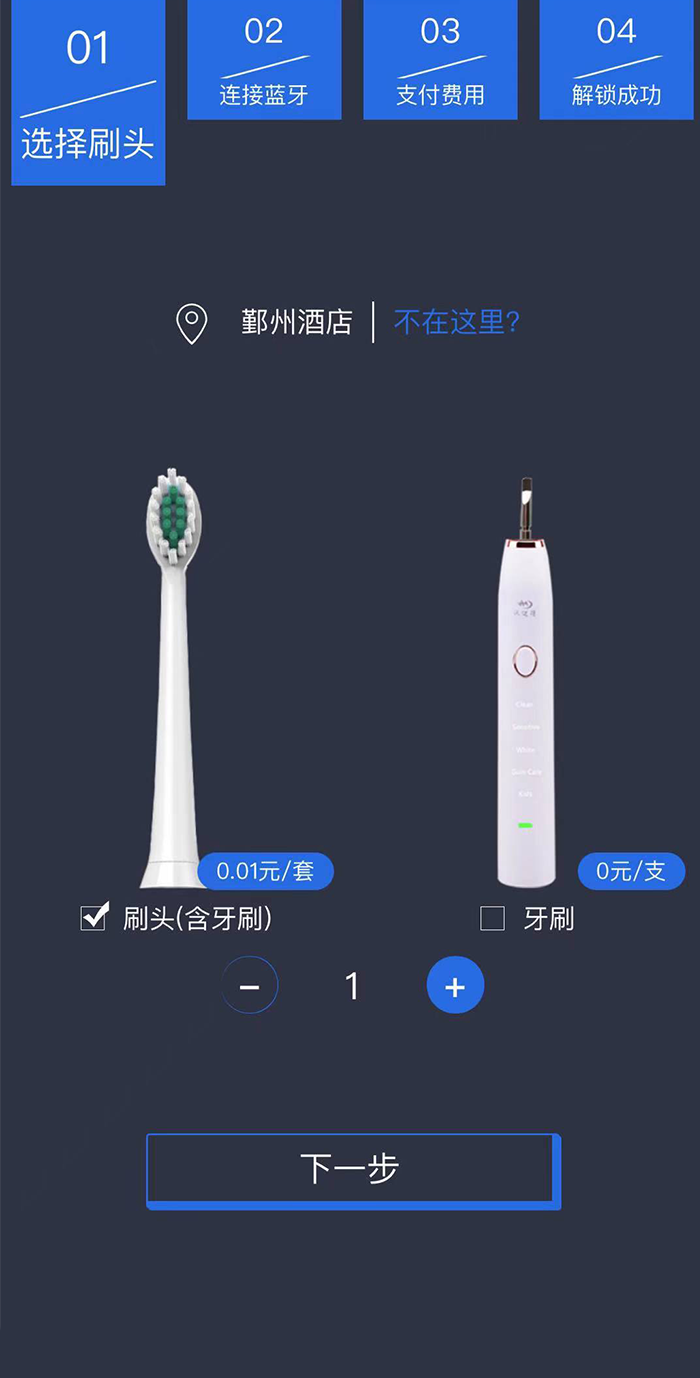Tap the 下一步 button
Image resolution: width=700 pixels, height=1378 pixels.
[x=351, y=1169]
